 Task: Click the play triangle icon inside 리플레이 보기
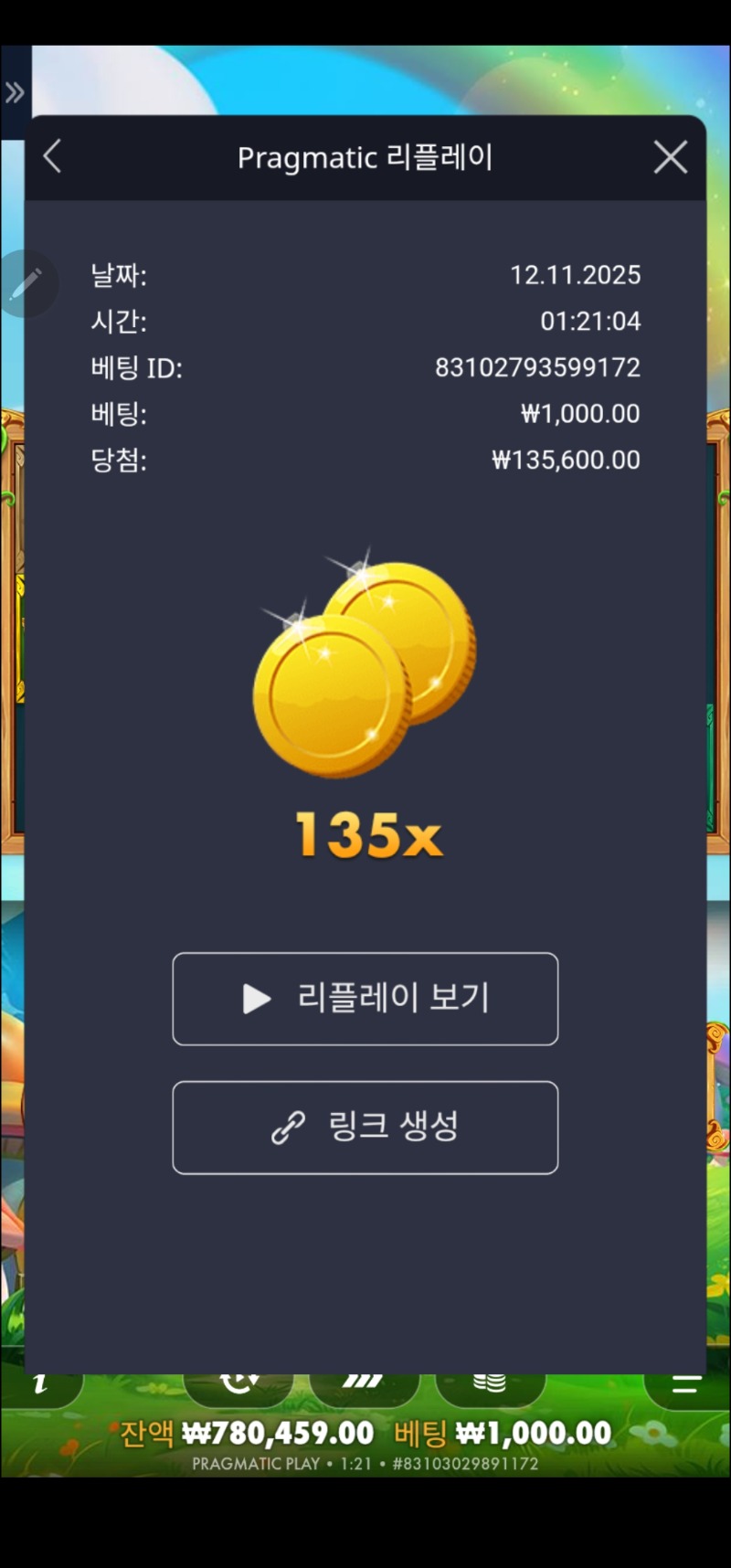(256, 999)
